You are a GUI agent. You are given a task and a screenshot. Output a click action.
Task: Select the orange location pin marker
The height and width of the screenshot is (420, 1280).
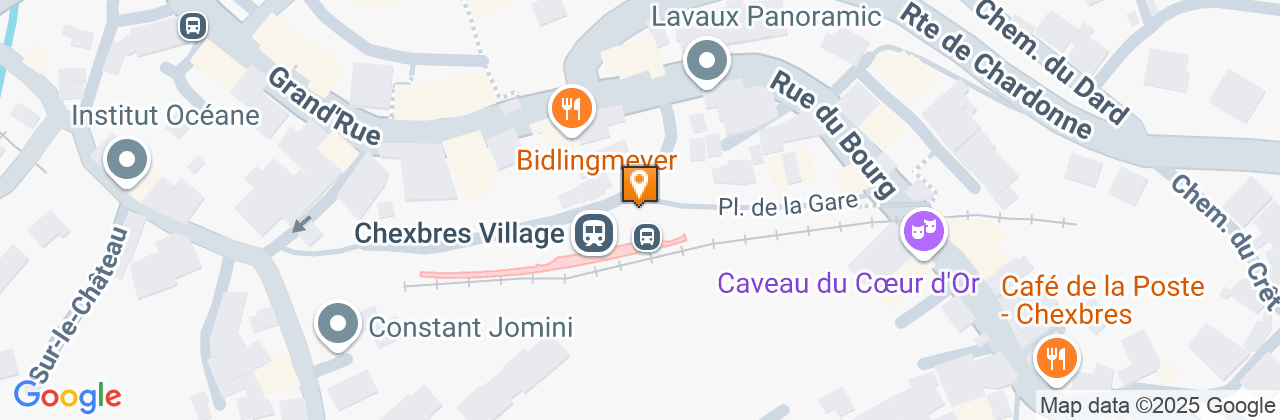click(640, 184)
